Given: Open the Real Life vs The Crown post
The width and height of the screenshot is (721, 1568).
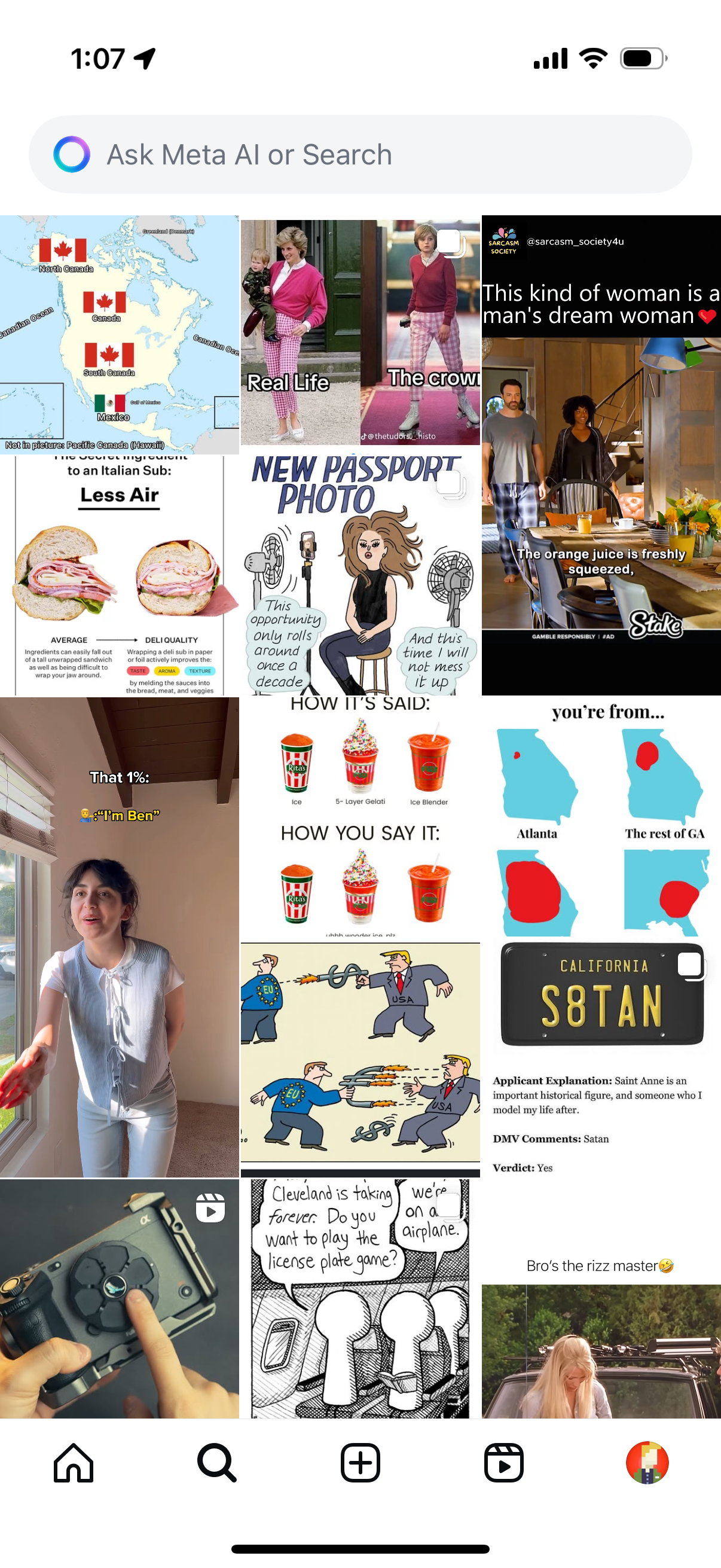Looking at the screenshot, I should click(359, 332).
